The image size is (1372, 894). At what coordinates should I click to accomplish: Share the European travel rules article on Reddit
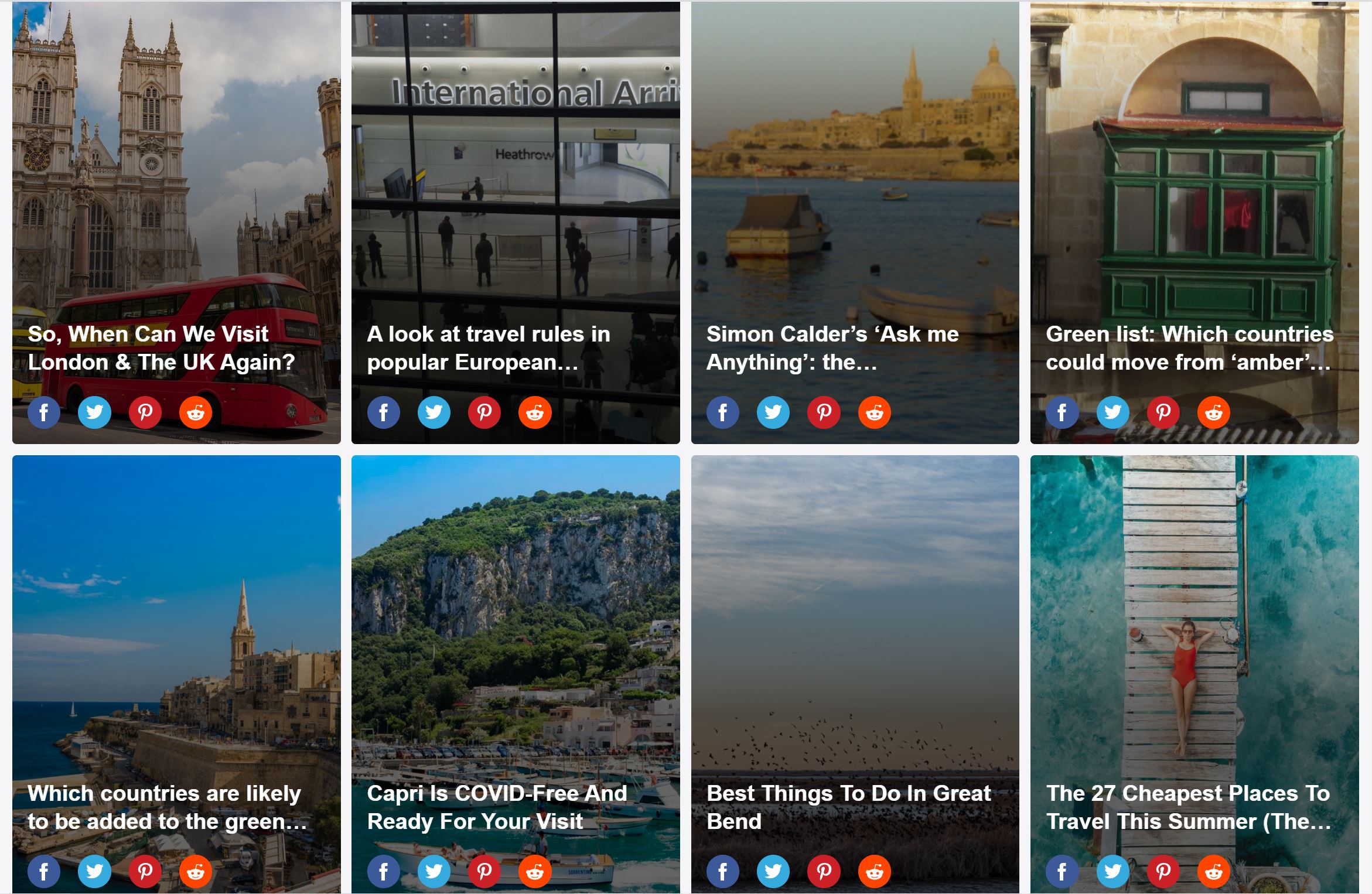coord(535,412)
